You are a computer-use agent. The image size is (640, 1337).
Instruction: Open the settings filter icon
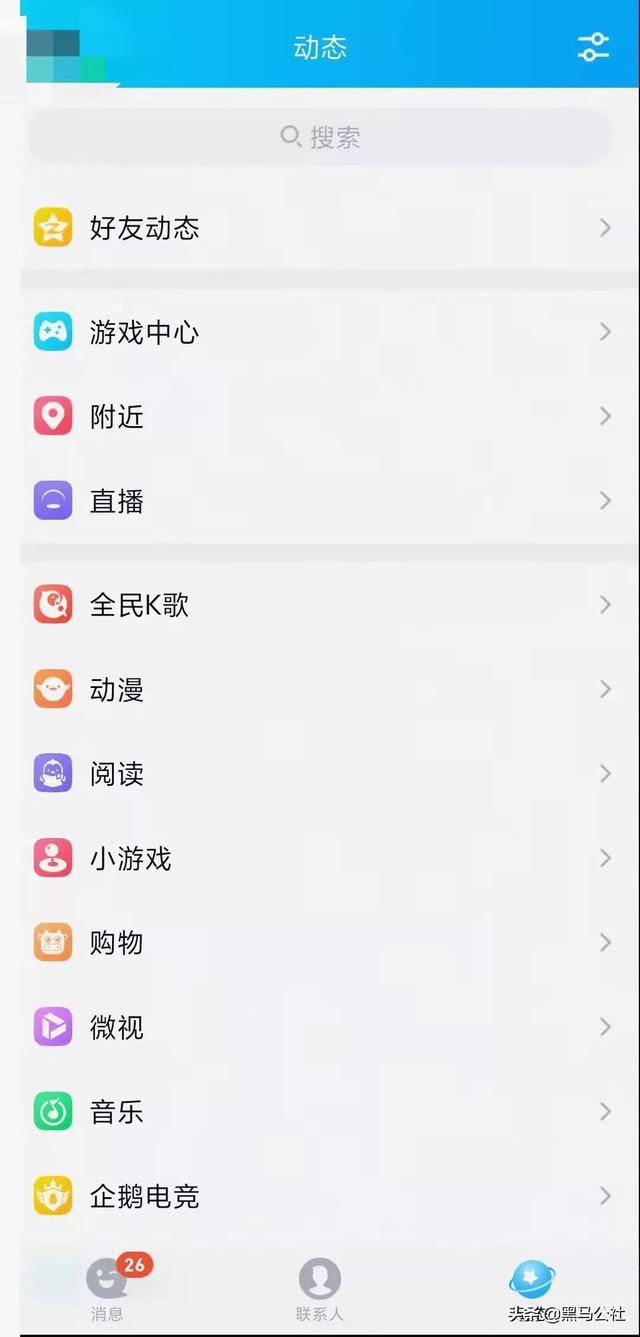coord(593,47)
